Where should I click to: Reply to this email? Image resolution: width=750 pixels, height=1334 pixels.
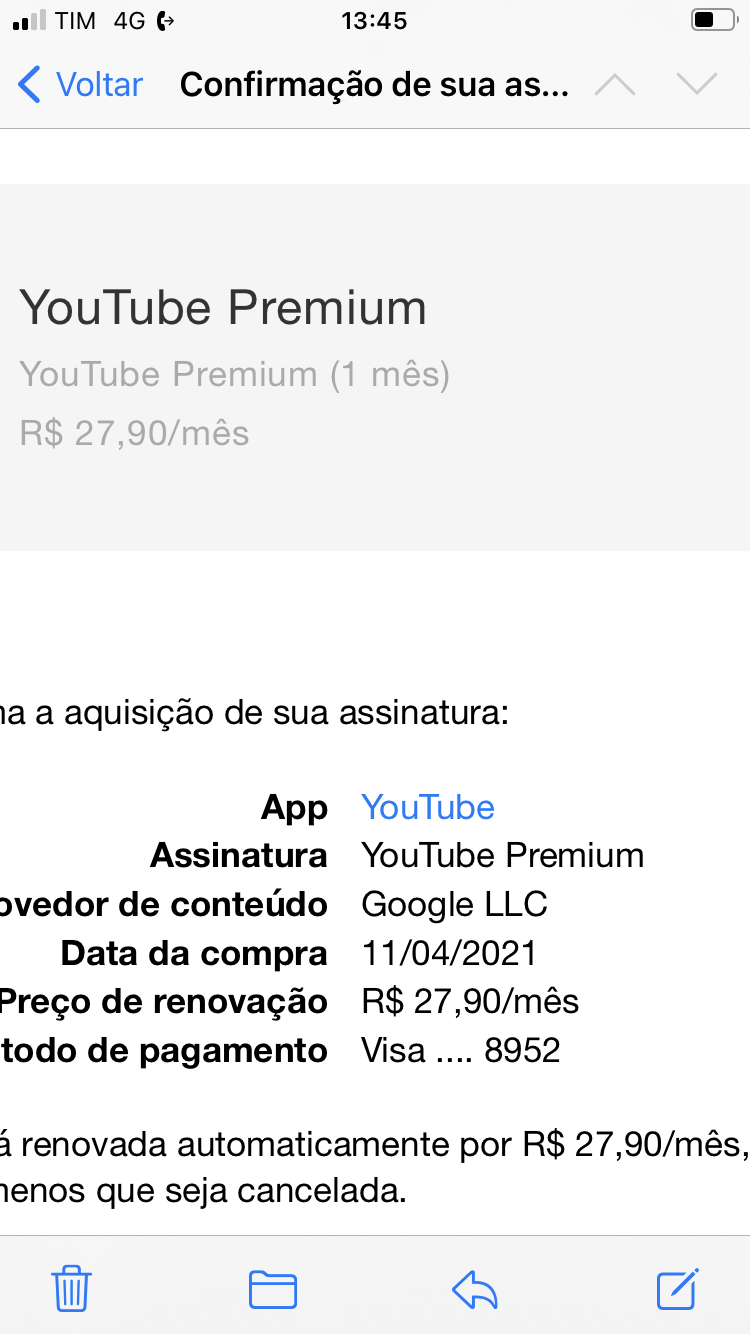(475, 1288)
